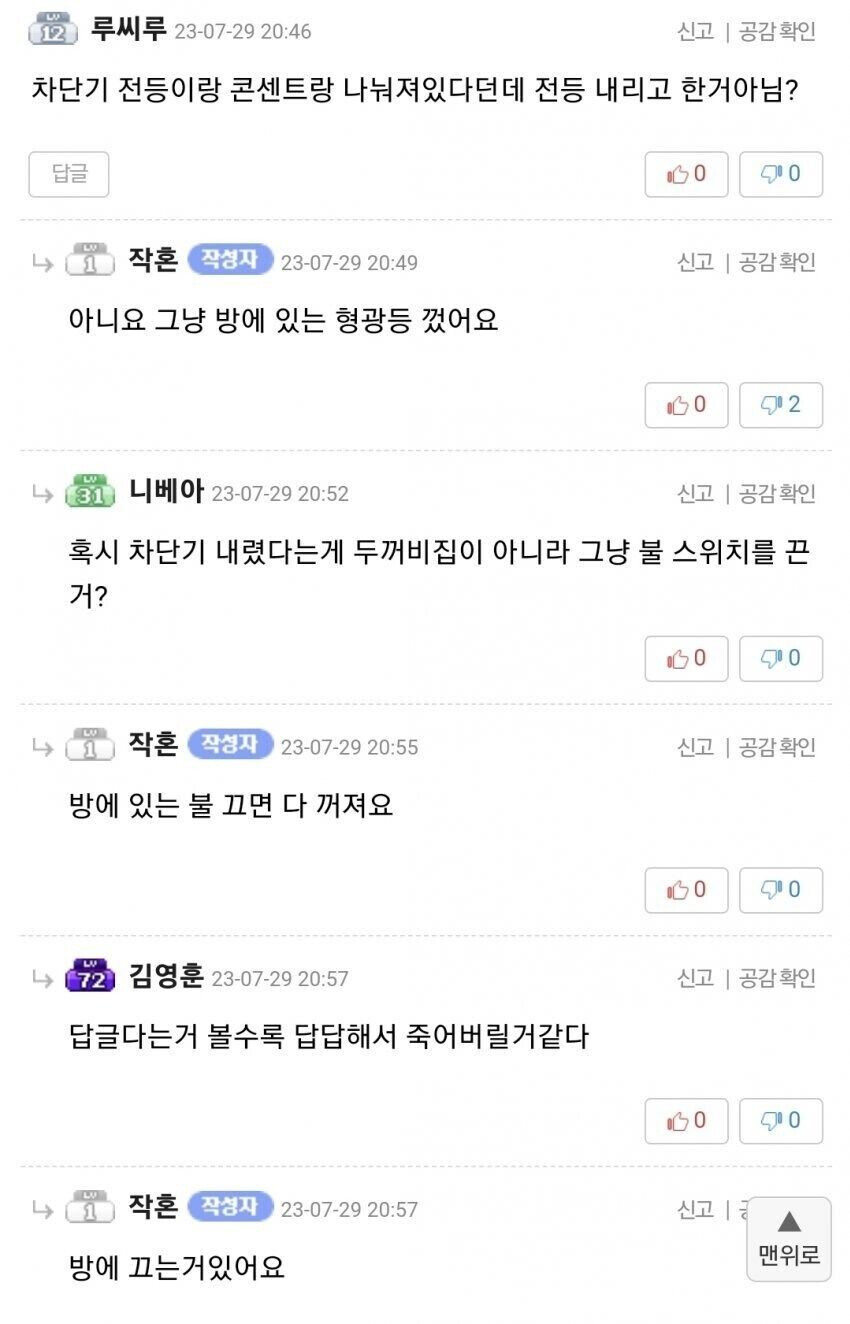Open 김영훈's profile name
Screen dimensions: 850x1324
click(x=166, y=976)
